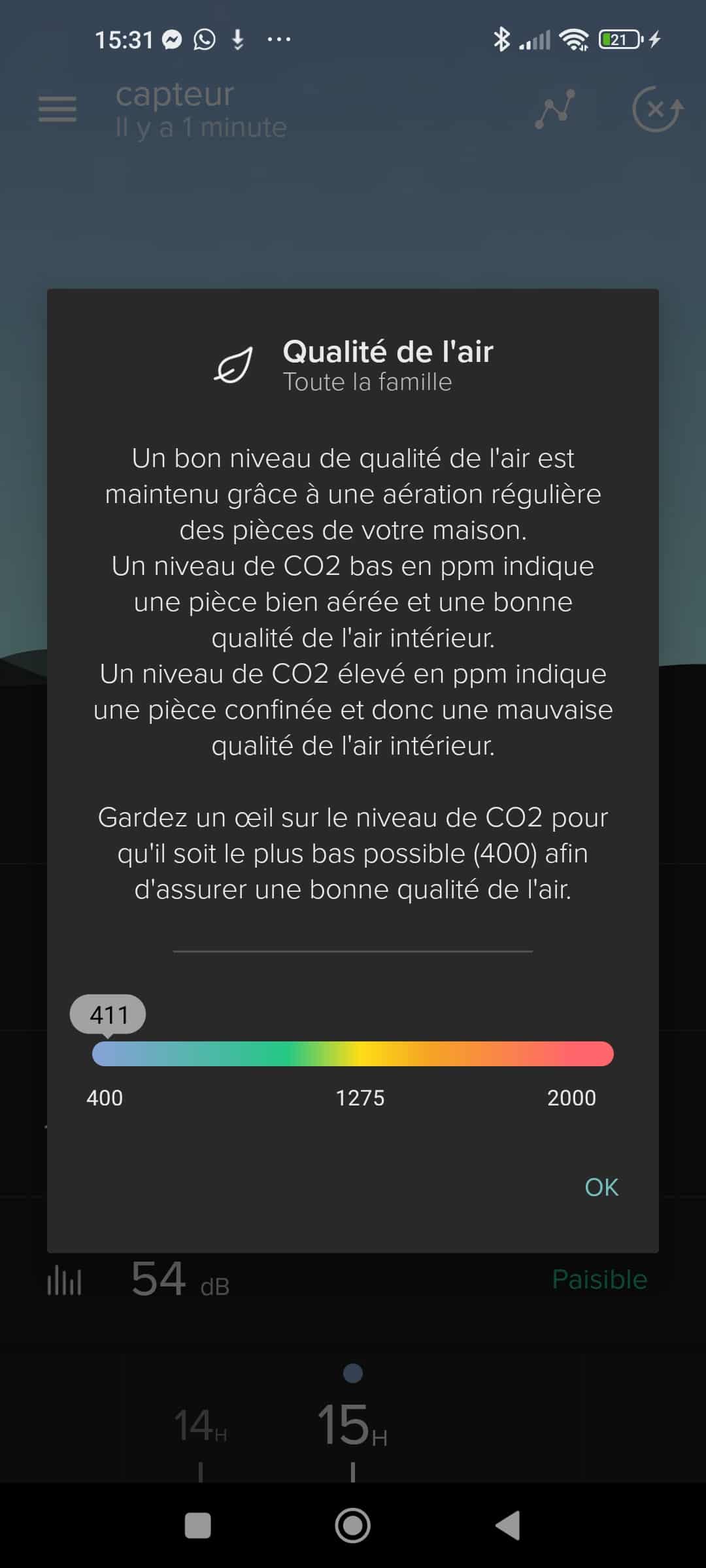Open recent apps
The image size is (706, 1568).
pyautogui.click(x=198, y=1526)
